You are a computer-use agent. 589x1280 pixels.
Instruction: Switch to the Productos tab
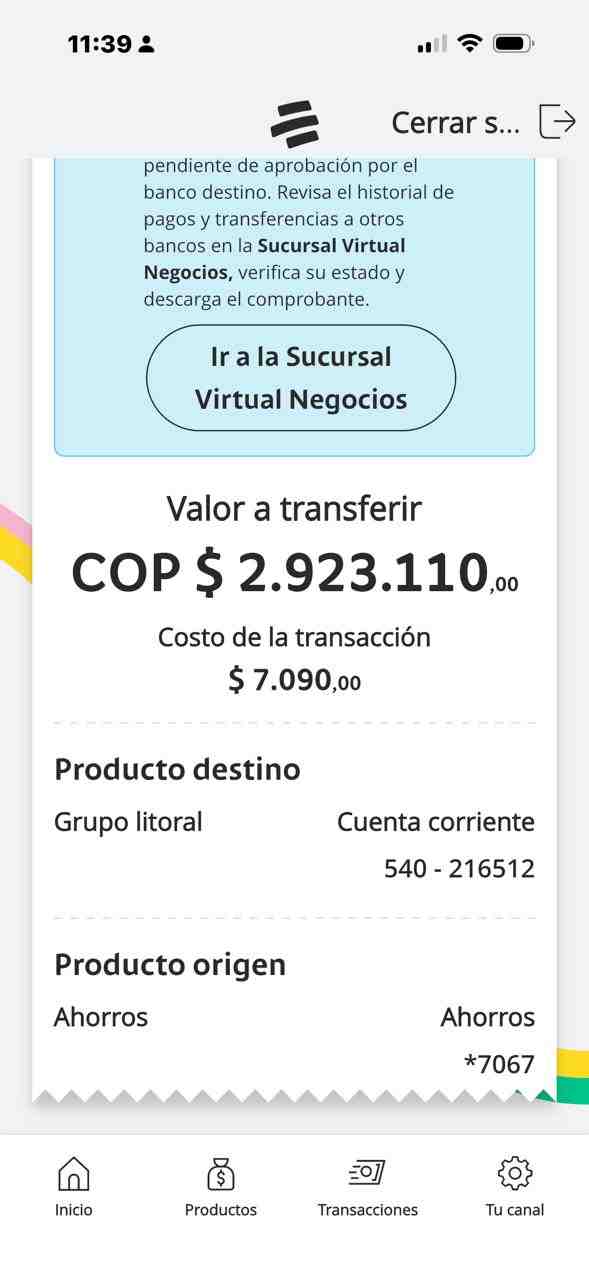[x=221, y=1187]
